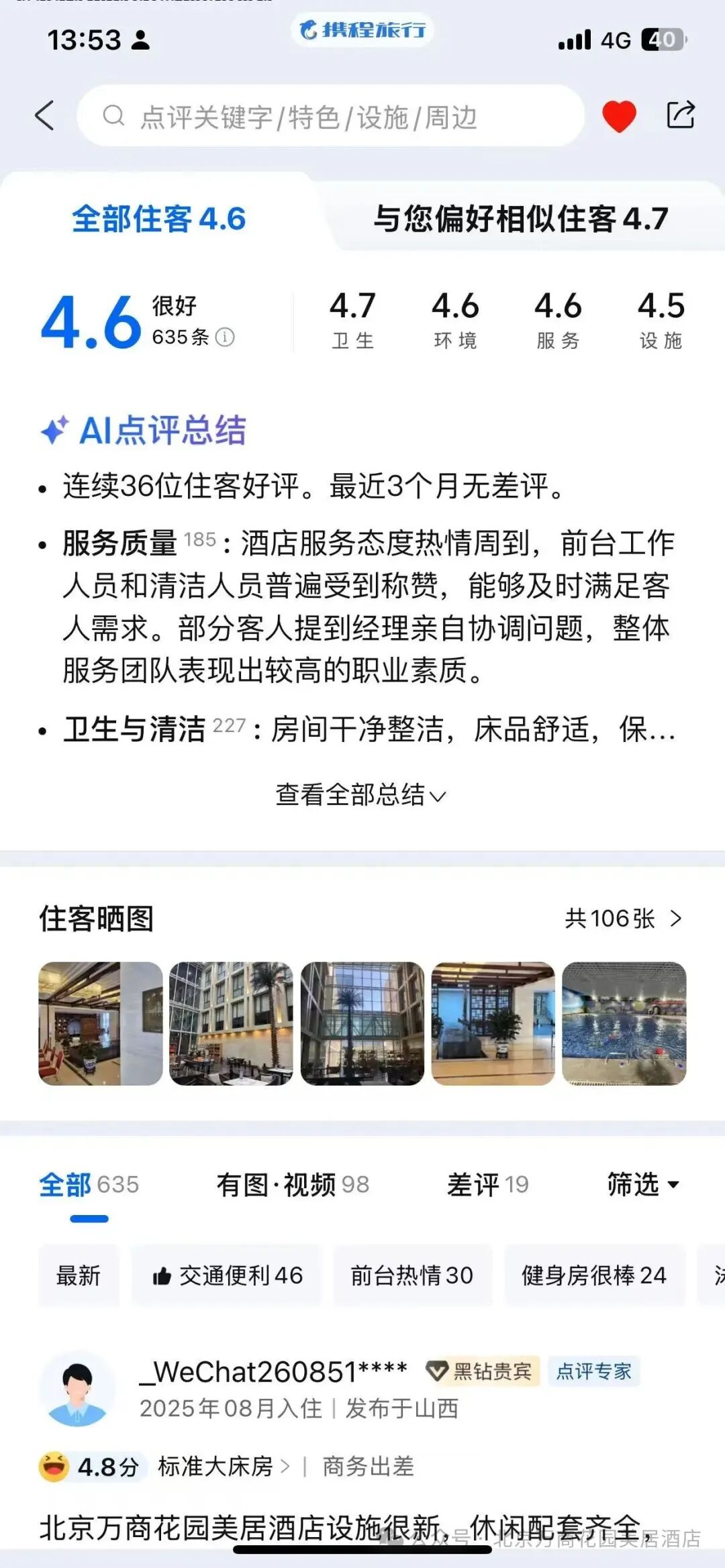Open the review keyword search box
Screen dimensions: 725x1568
(329, 117)
